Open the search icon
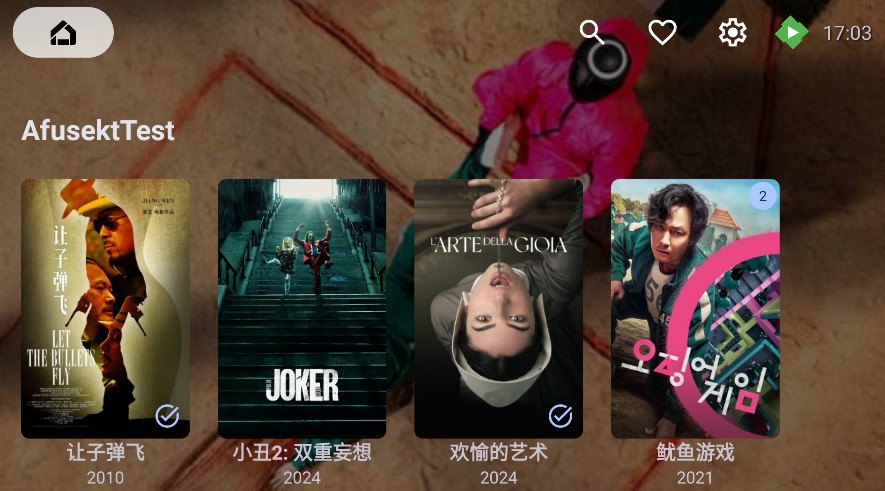Screen dimensions: 885x491 pos(593,32)
